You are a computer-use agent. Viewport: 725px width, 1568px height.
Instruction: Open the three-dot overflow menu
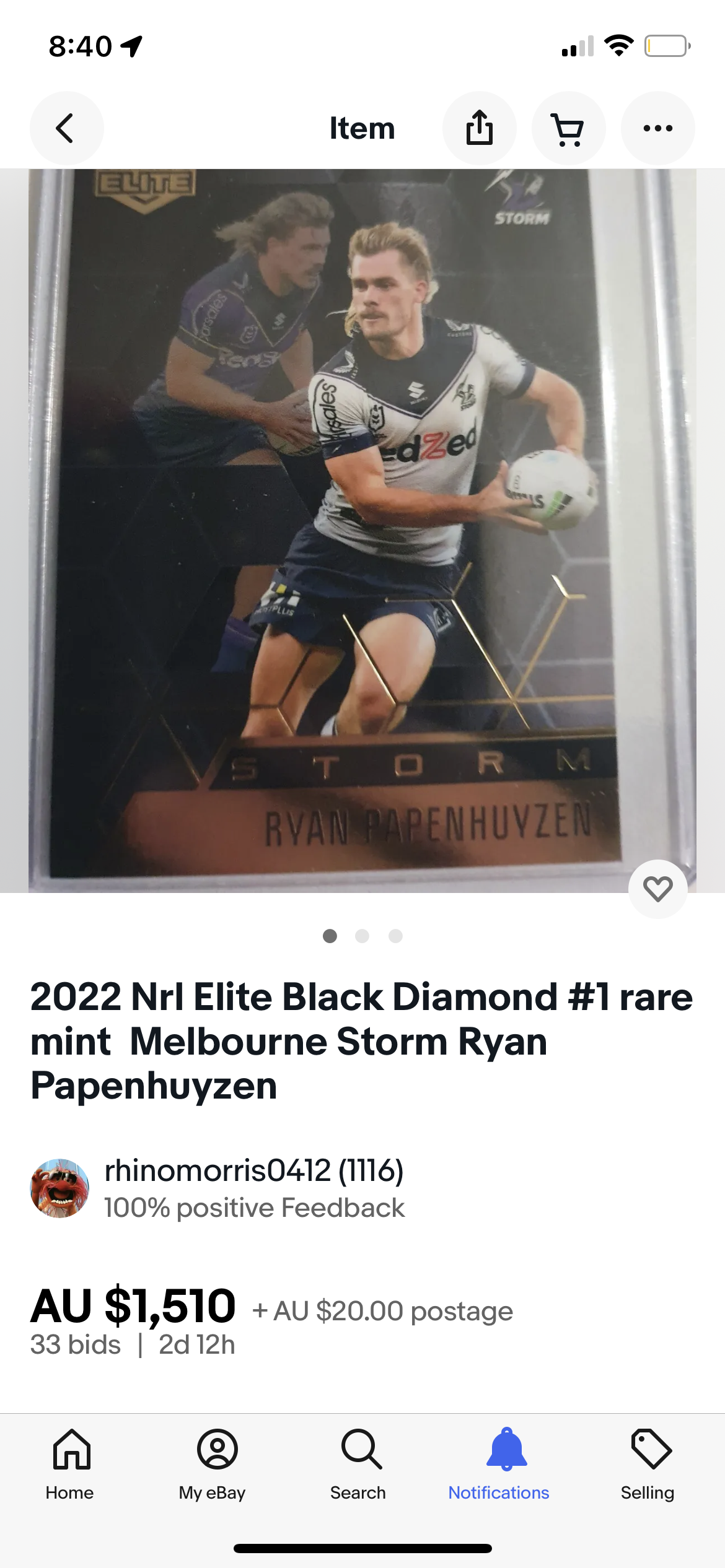(x=657, y=128)
